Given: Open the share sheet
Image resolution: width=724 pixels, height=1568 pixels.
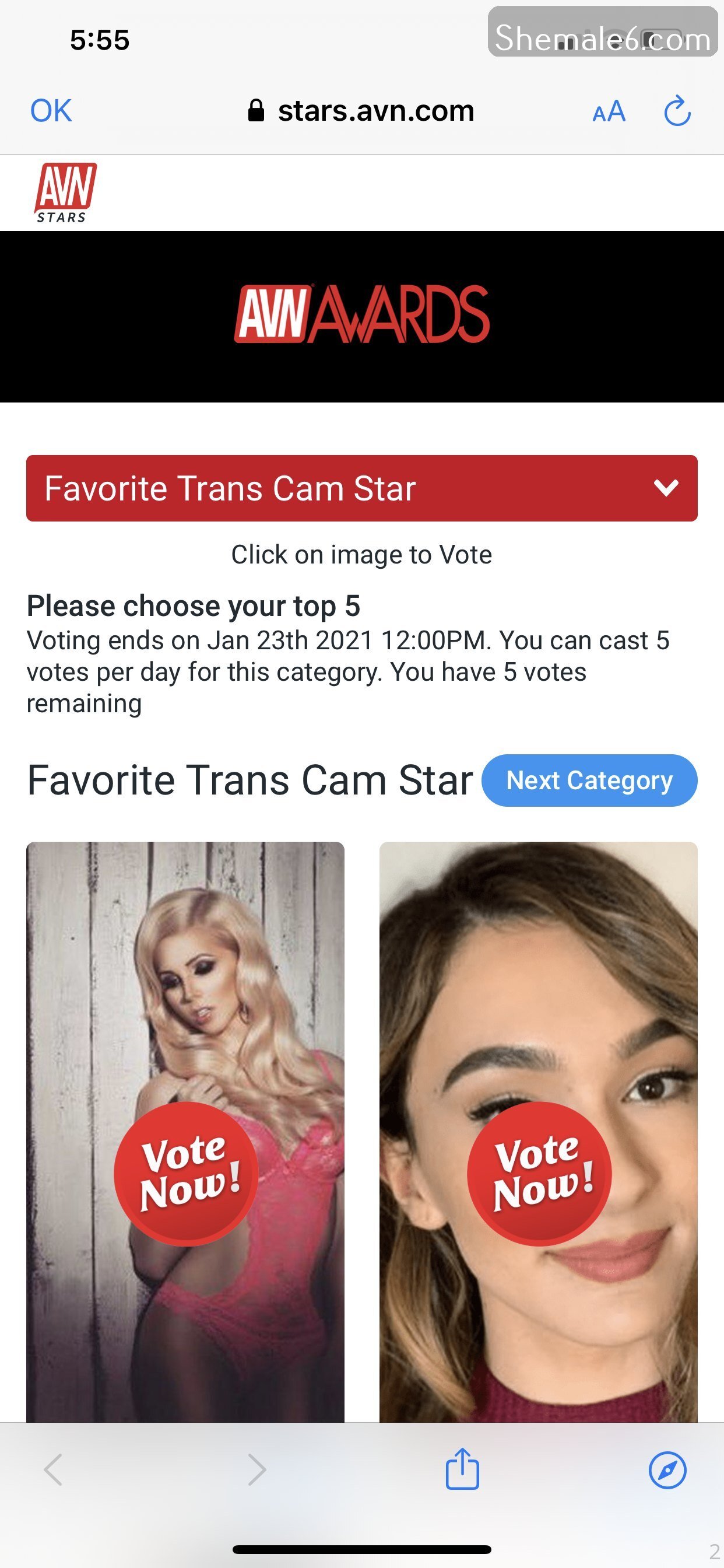Looking at the screenshot, I should point(462,1469).
